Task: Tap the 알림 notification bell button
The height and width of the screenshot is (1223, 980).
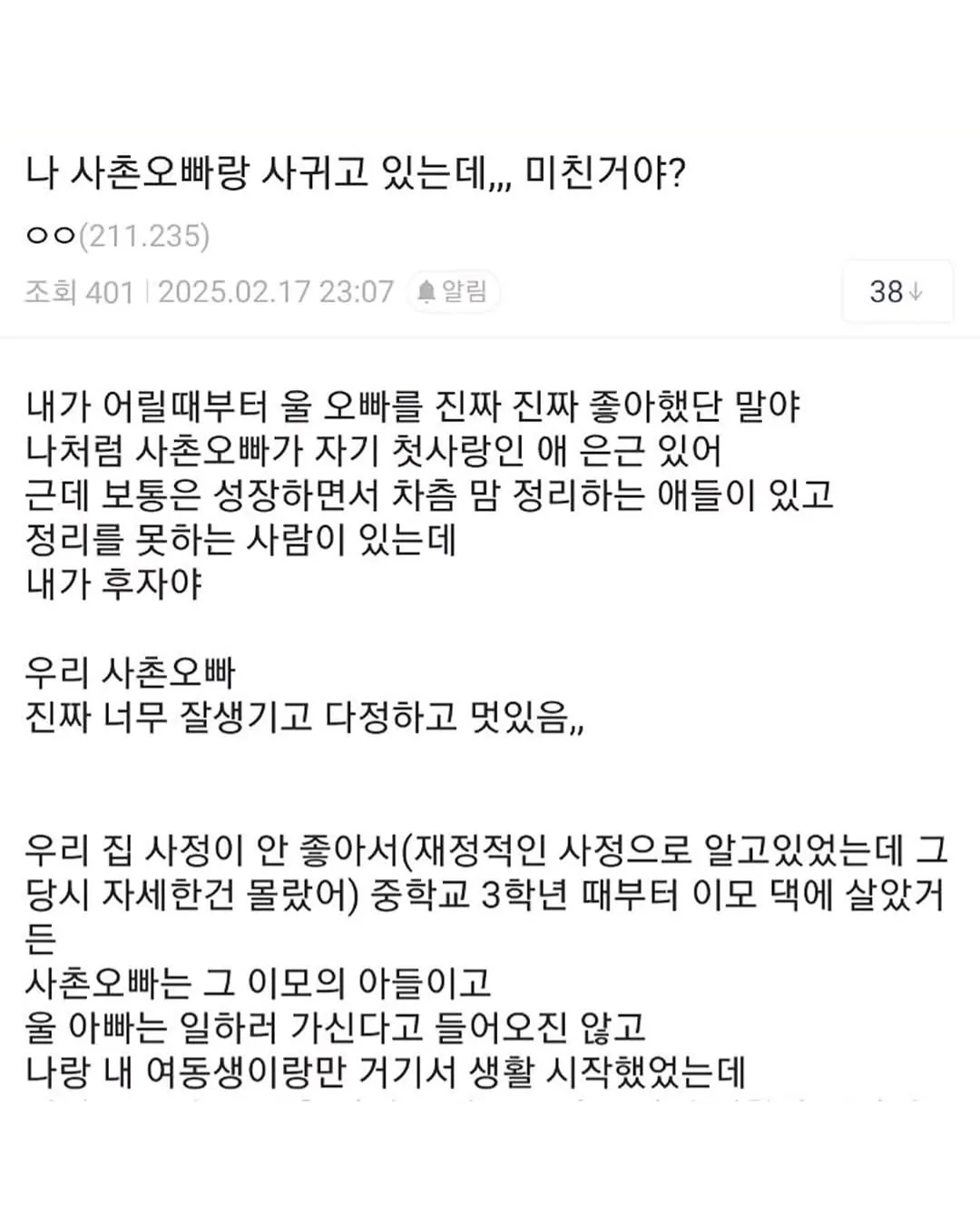Action: pyautogui.click(x=453, y=292)
